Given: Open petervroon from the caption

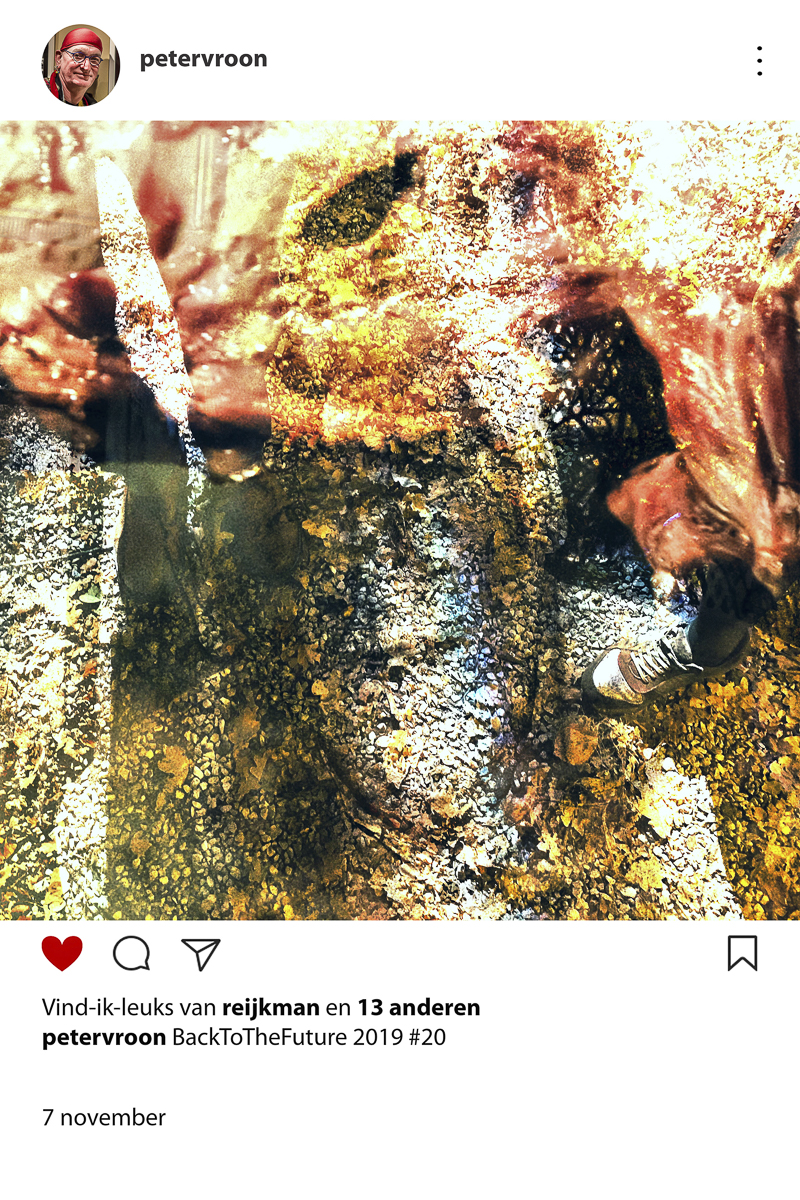Looking at the screenshot, I should click(x=104, y=1037).
